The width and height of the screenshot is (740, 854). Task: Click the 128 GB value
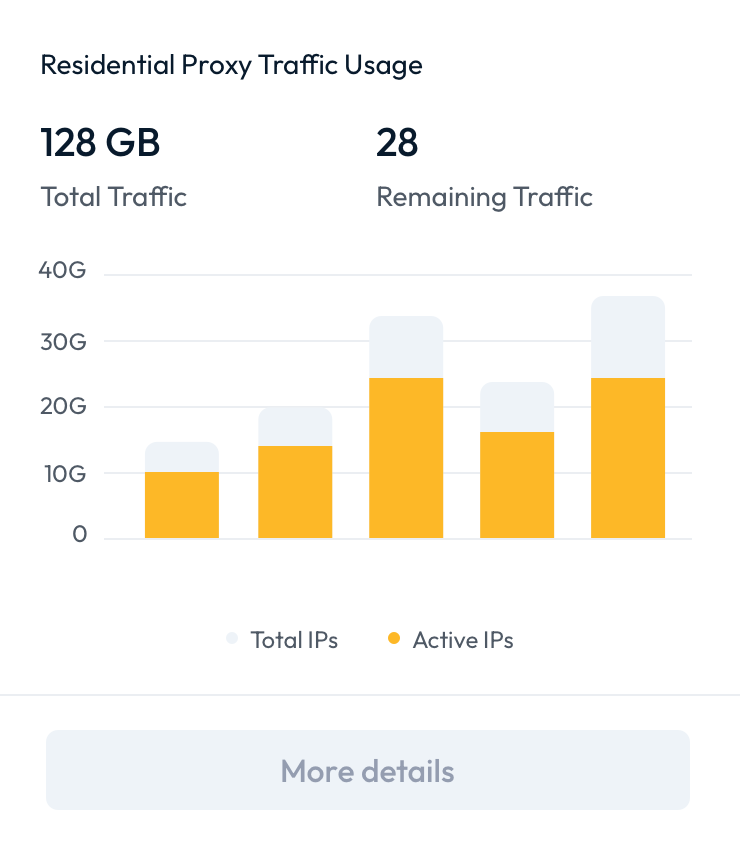tap(101, 142)
